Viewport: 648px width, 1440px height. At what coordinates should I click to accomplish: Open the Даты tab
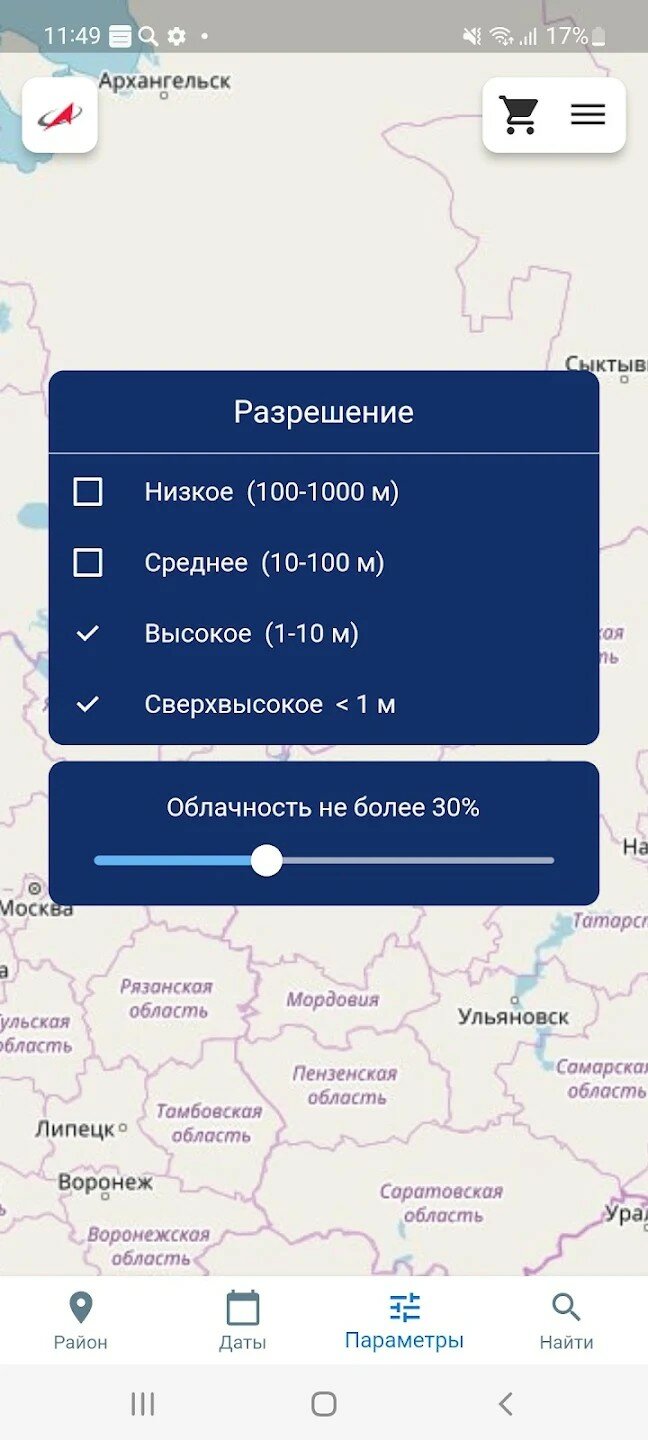pos(243,1321)
